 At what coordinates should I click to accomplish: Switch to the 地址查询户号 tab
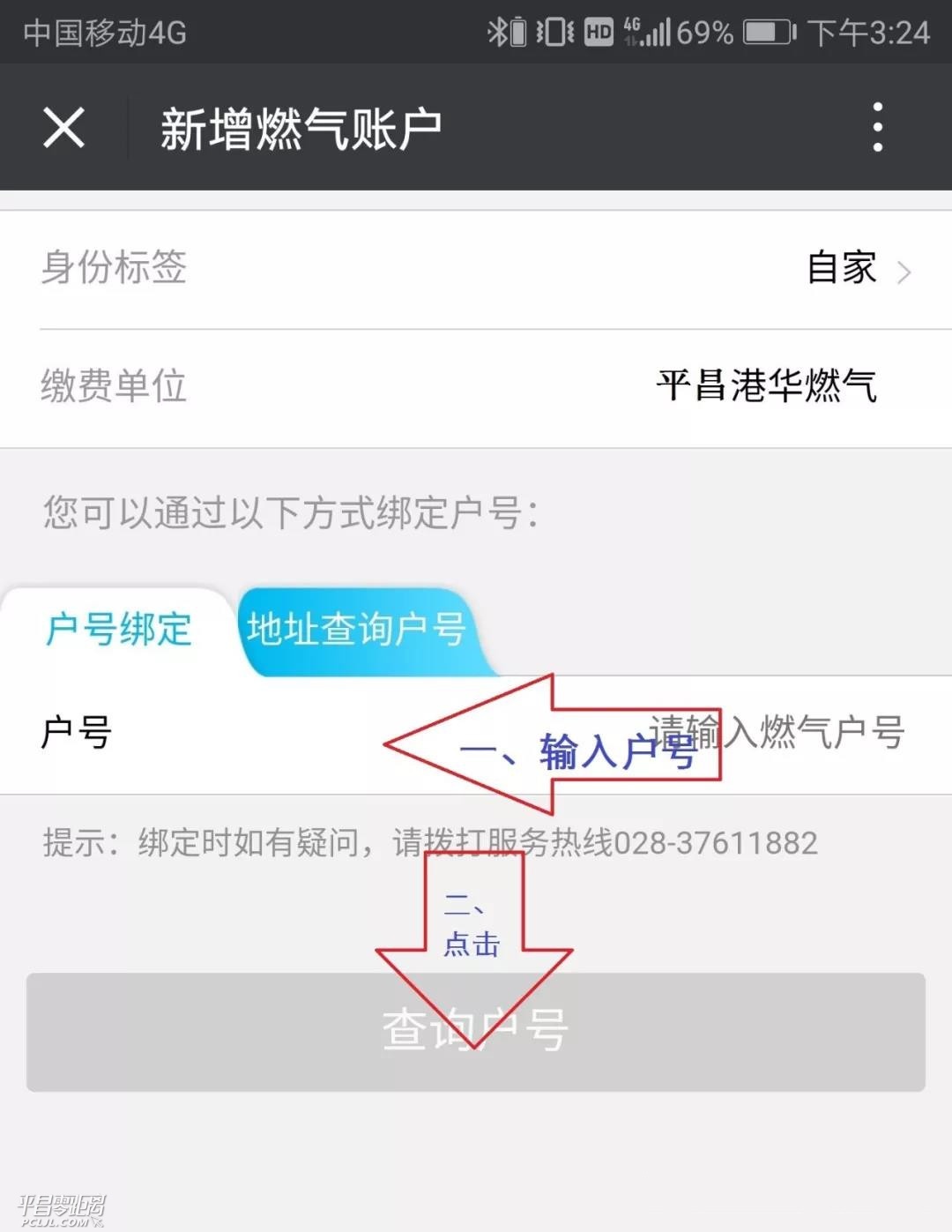tap(356, 630)
